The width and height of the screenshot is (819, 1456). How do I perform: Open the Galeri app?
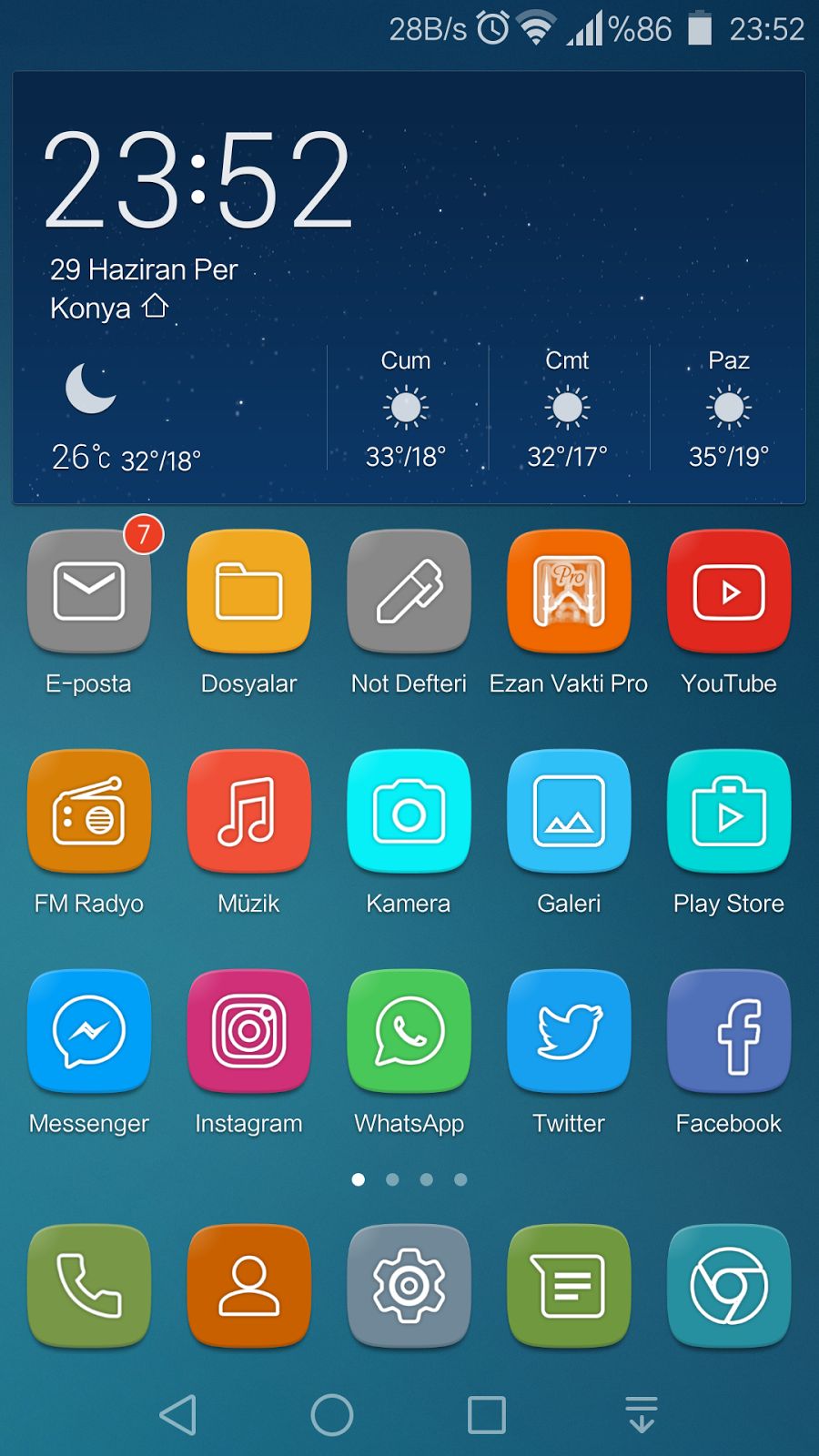coord(569,812)
